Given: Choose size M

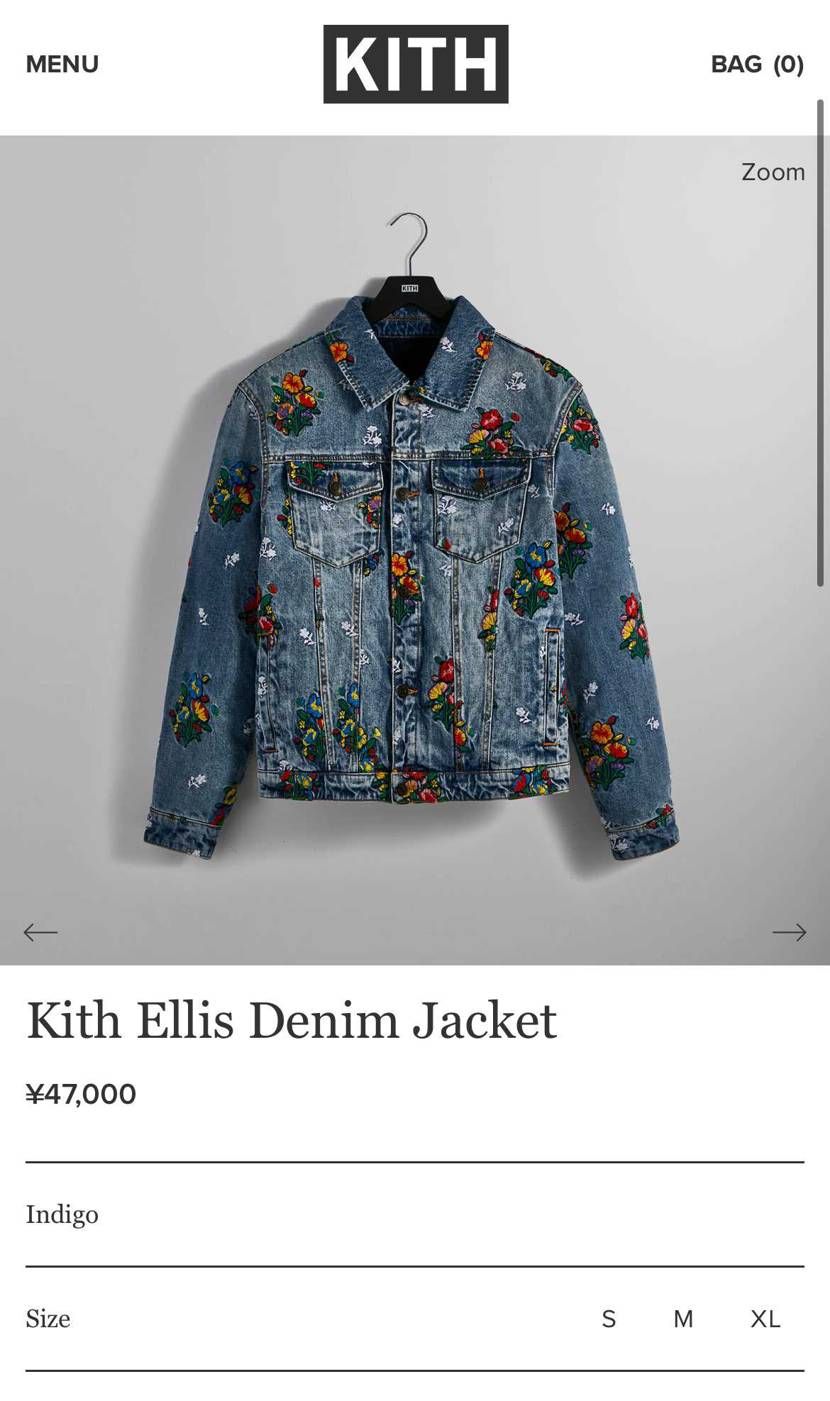Looking at the screenshot, I should (683, 1319).
